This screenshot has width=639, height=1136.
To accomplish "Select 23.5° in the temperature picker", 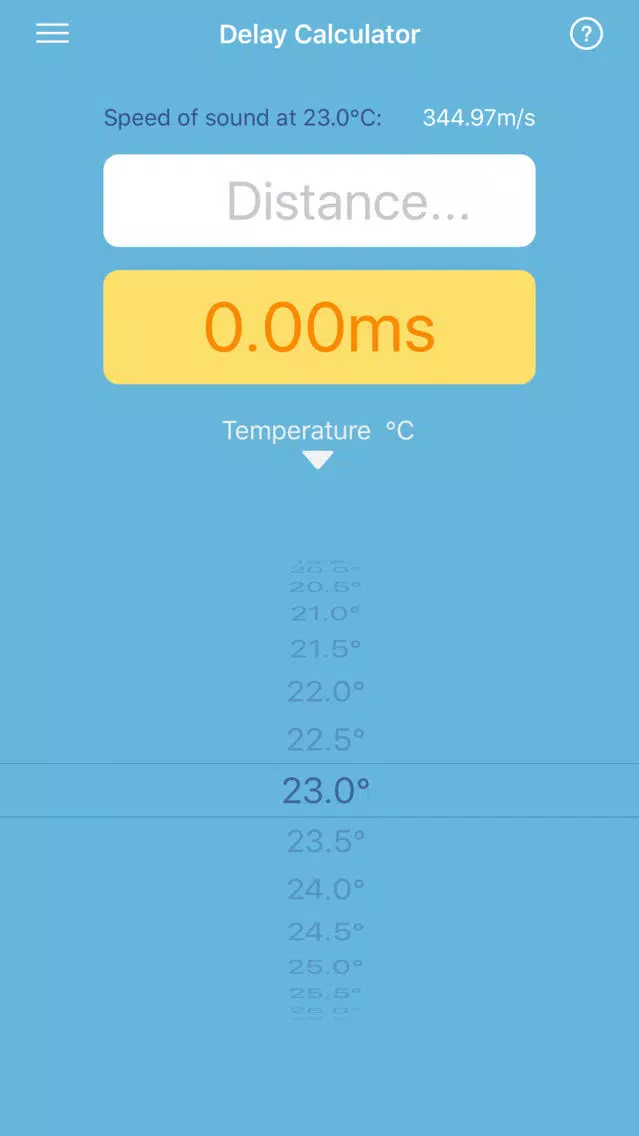I will [x=325, y=842].
